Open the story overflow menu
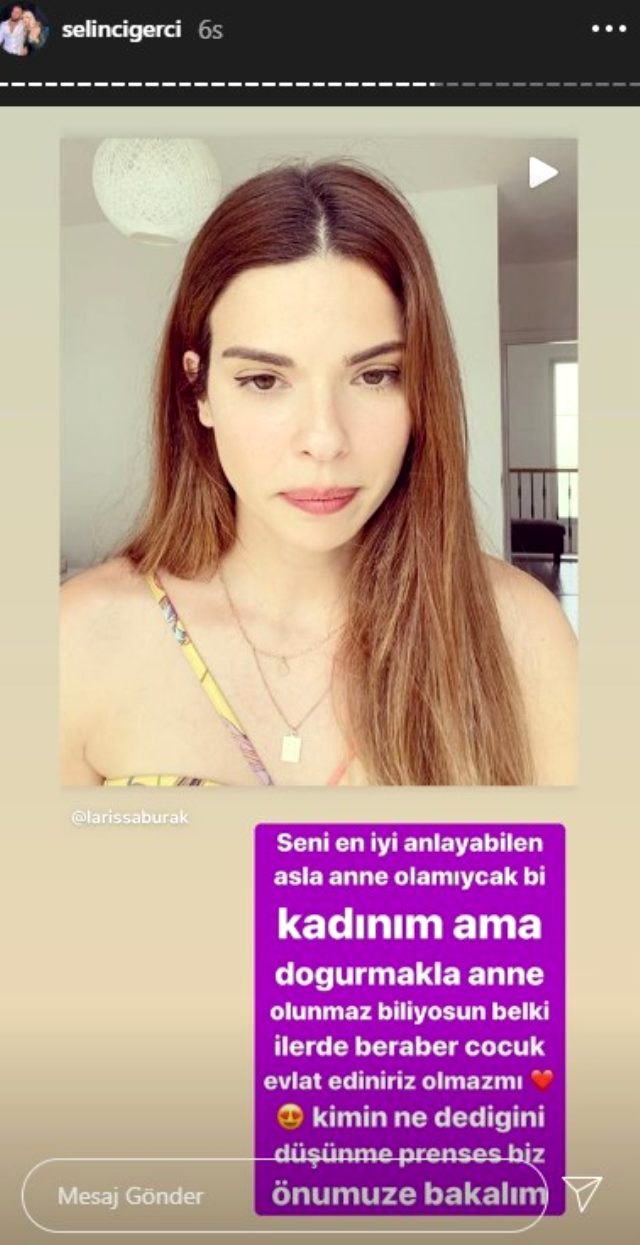Viewport: 640px width, 1245px height. [x=607, y=29]
